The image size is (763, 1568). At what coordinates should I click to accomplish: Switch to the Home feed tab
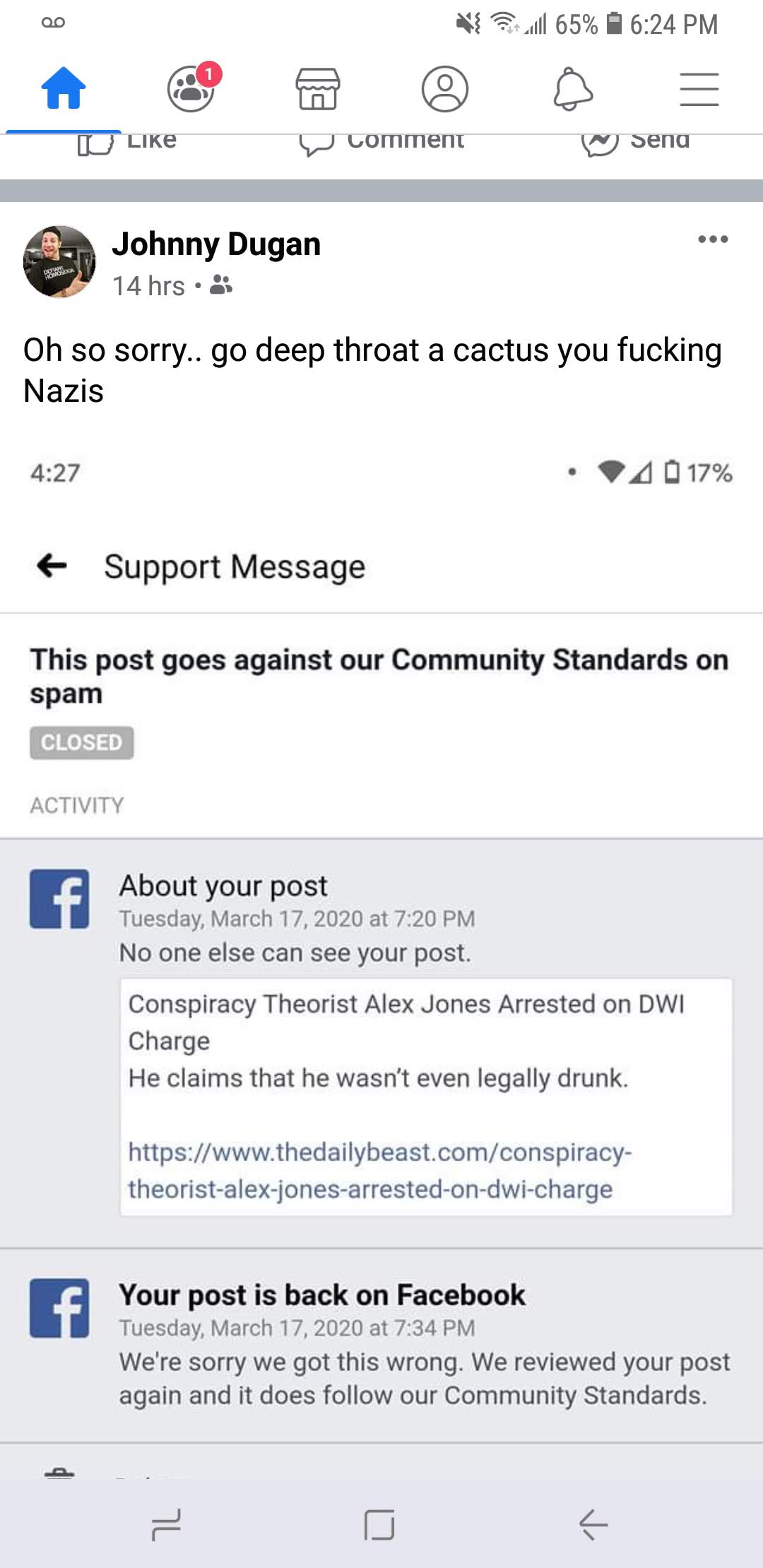tap(64, 90)
